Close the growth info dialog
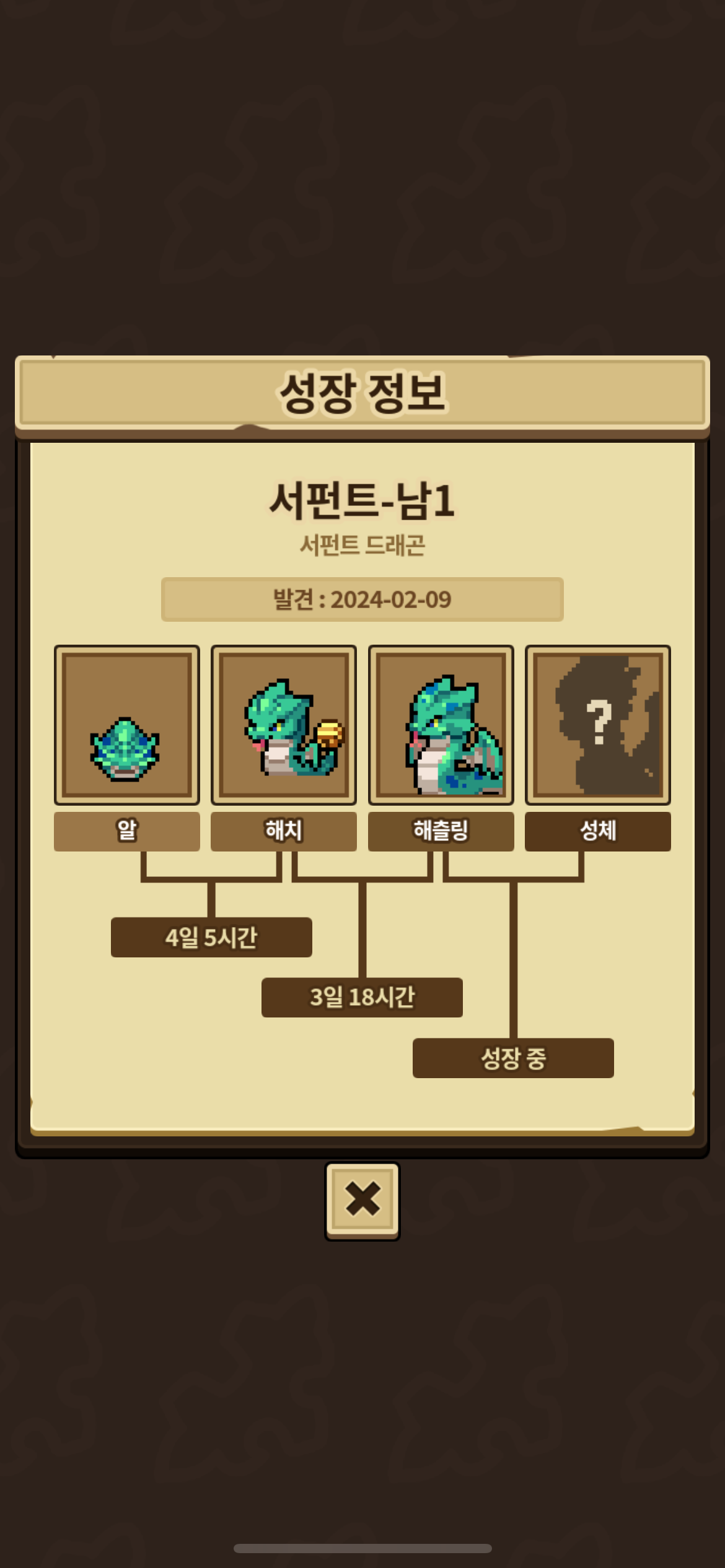Screen dimensions: 725x1568 tap(362, 1200)
